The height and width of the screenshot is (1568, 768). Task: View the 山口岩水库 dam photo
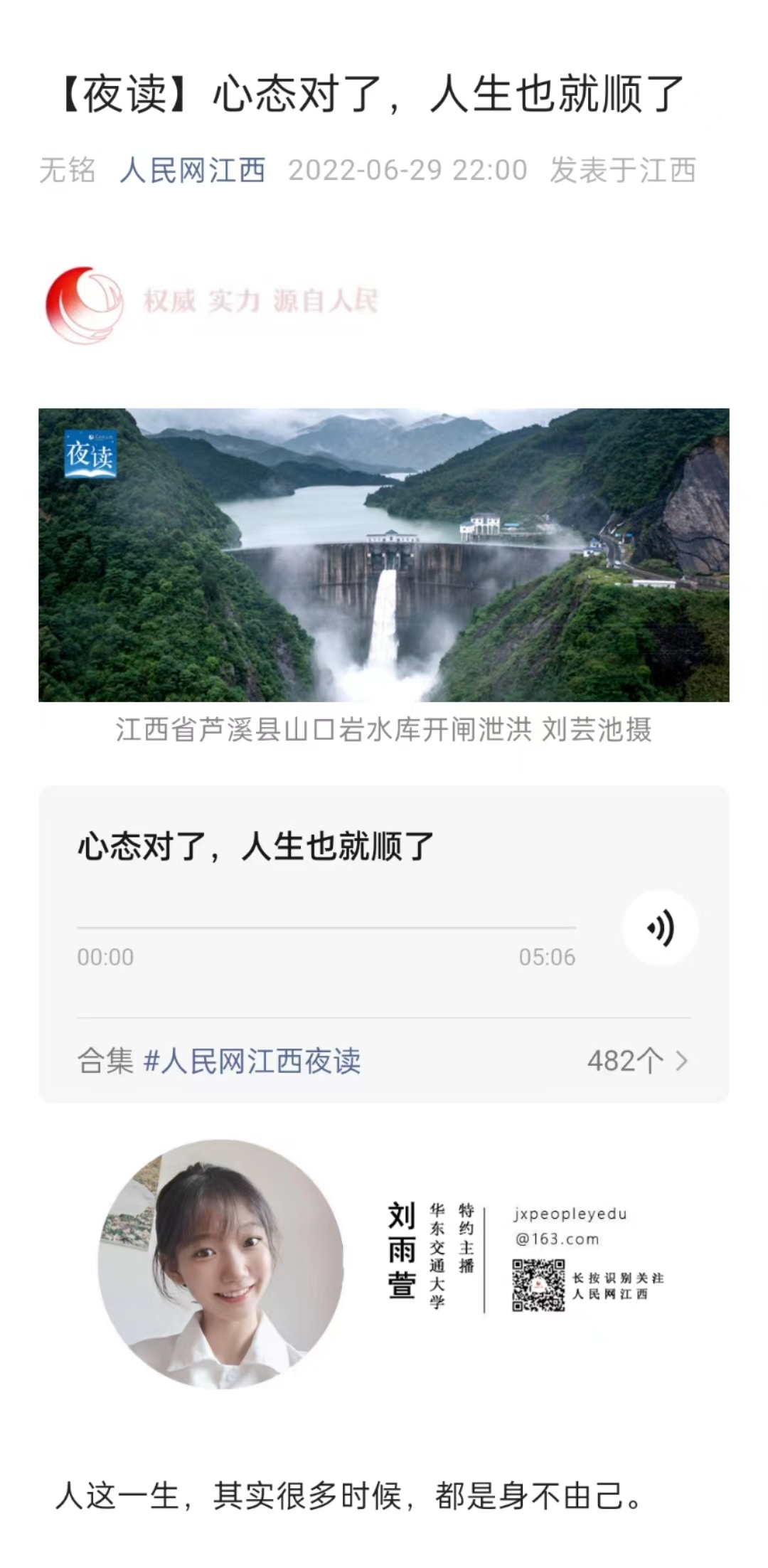coord(384,555)
